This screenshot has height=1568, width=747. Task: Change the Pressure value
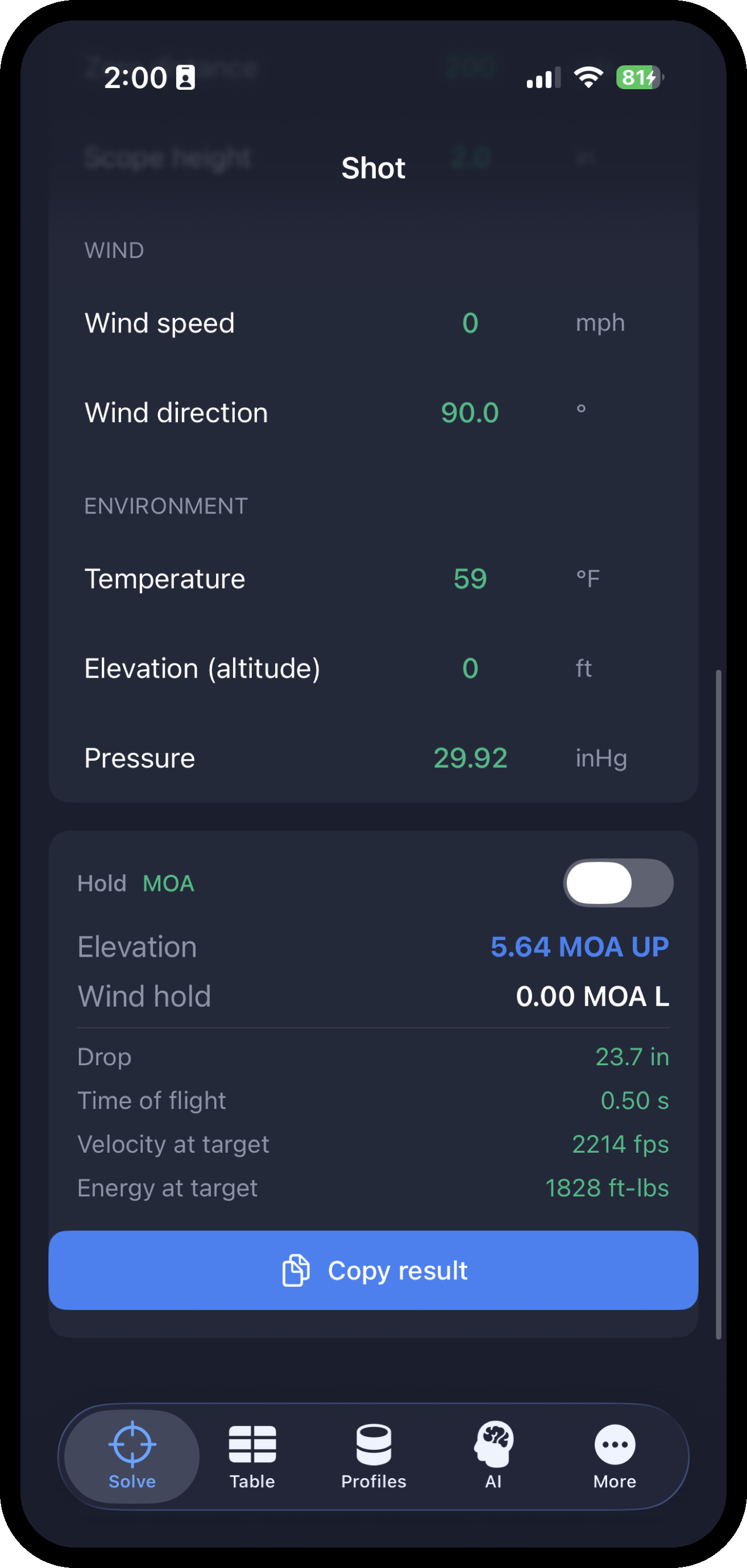[470, 758]
